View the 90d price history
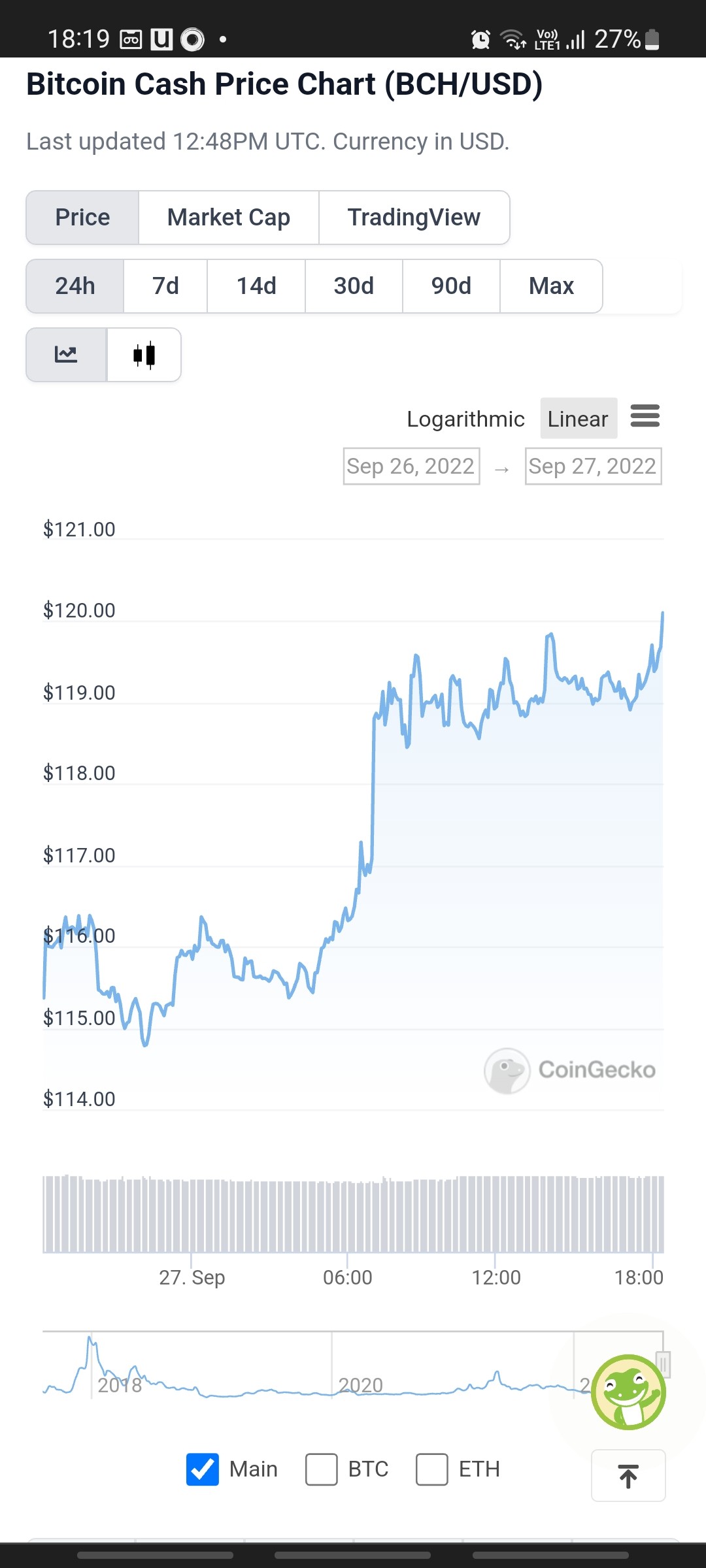Screen dimensions: 706x1568 point(451,286)
